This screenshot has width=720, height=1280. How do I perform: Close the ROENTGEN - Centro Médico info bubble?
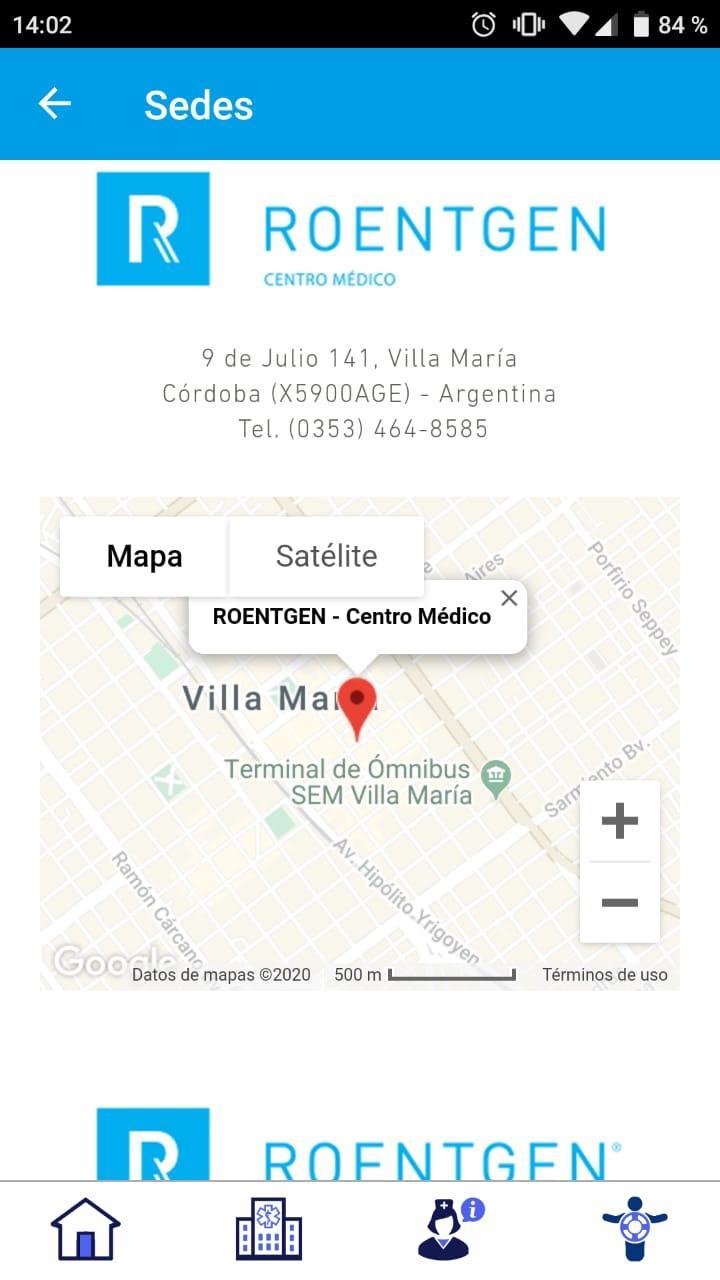click(x=509, y=598)
